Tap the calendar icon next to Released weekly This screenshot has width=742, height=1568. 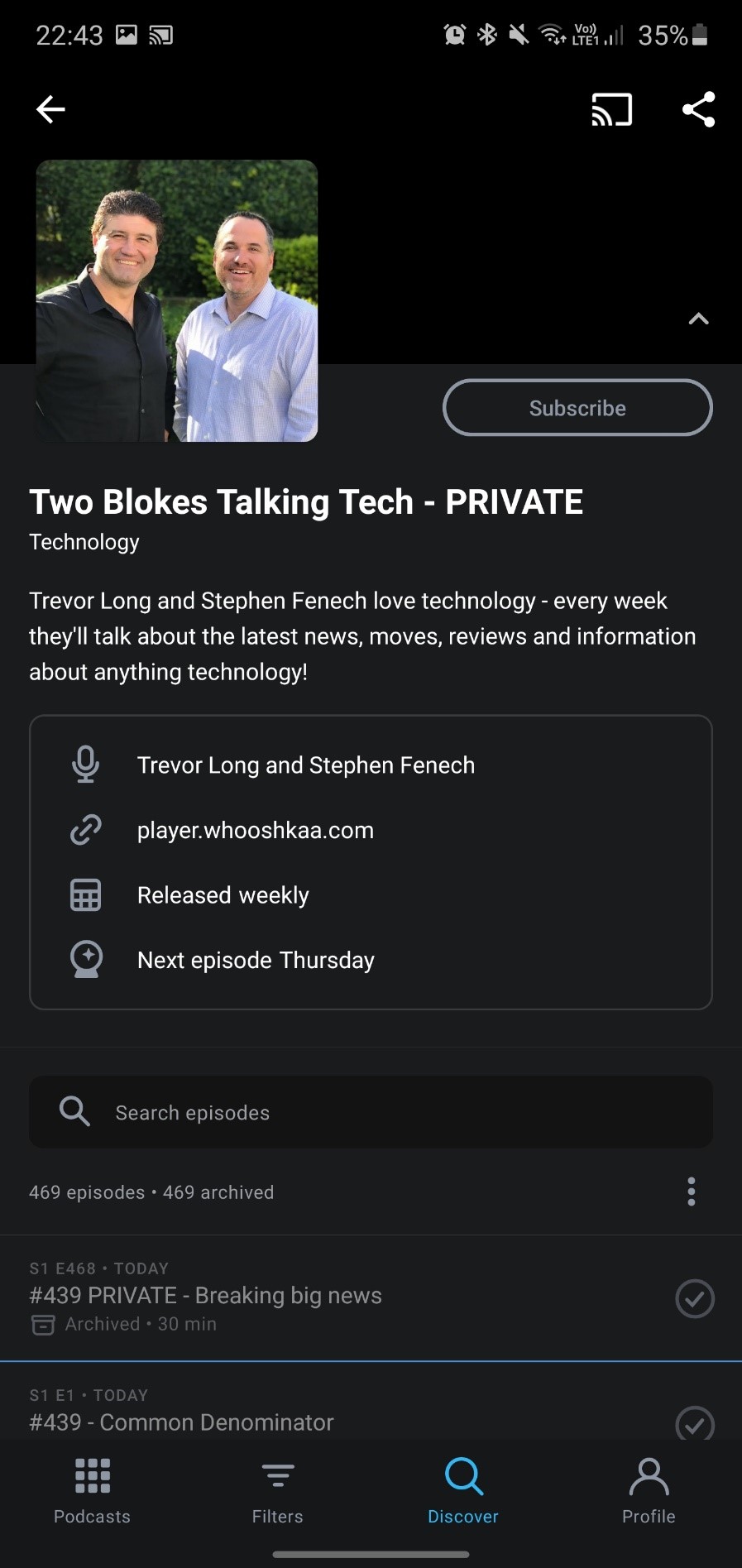[x=85, y=894]
